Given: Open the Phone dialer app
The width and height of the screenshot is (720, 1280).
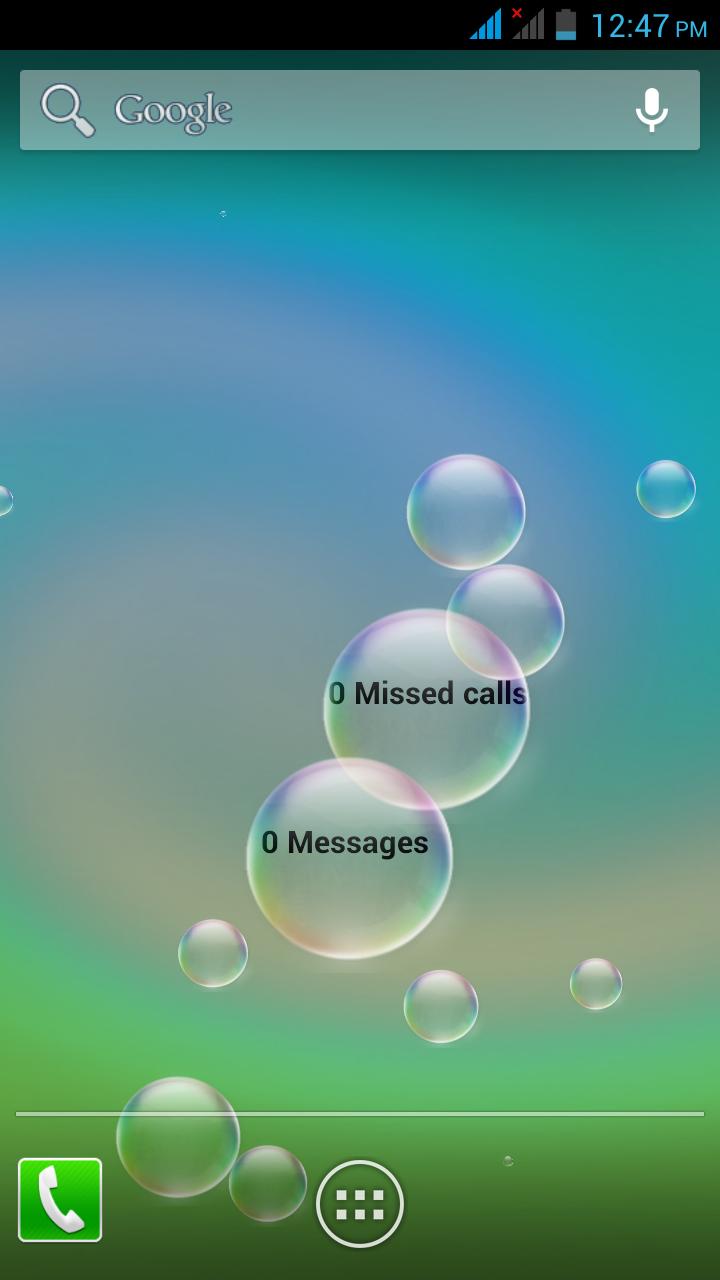Looking at the screenshot, I should pos(60,1200).
